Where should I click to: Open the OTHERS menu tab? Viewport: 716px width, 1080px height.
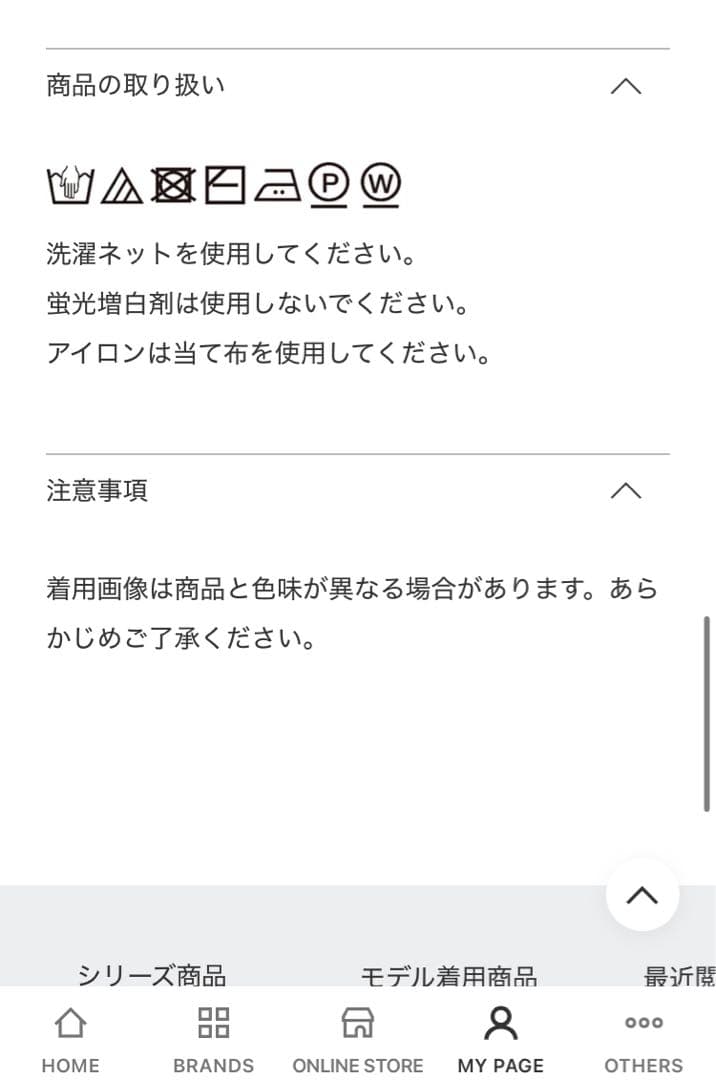643,1038
